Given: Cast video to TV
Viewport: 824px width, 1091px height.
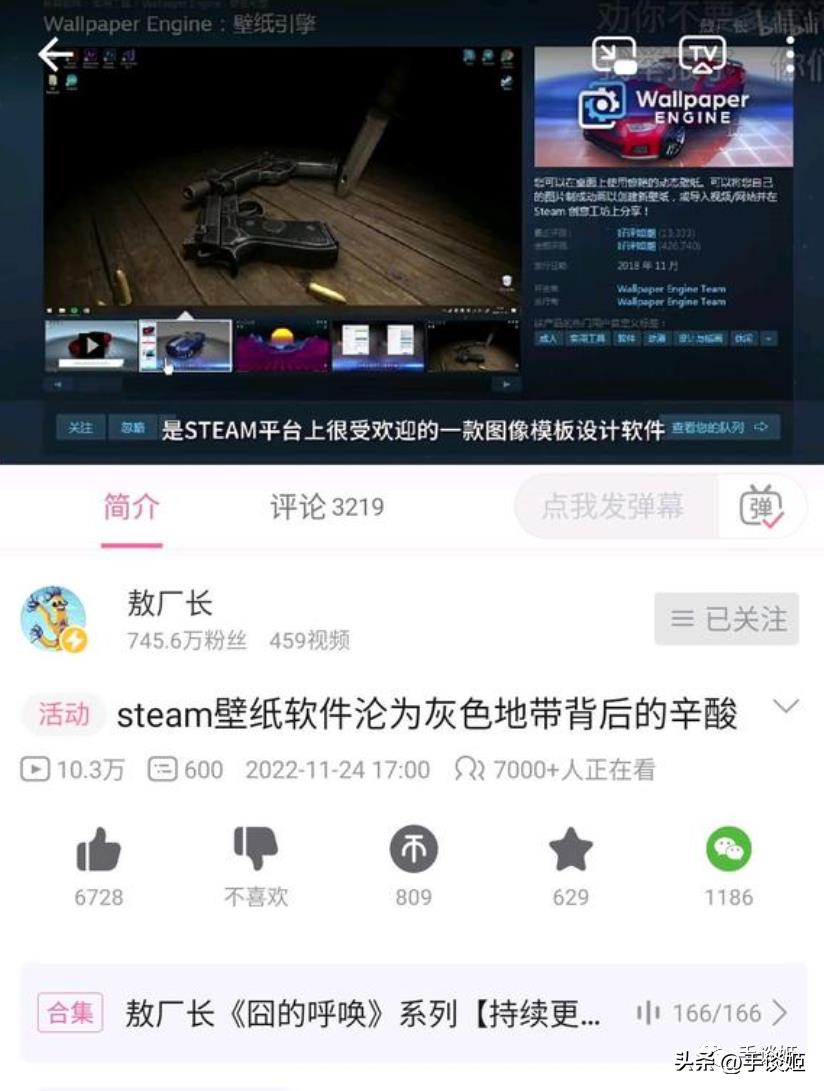Looking at the screenshot, I should coord(702,54).
